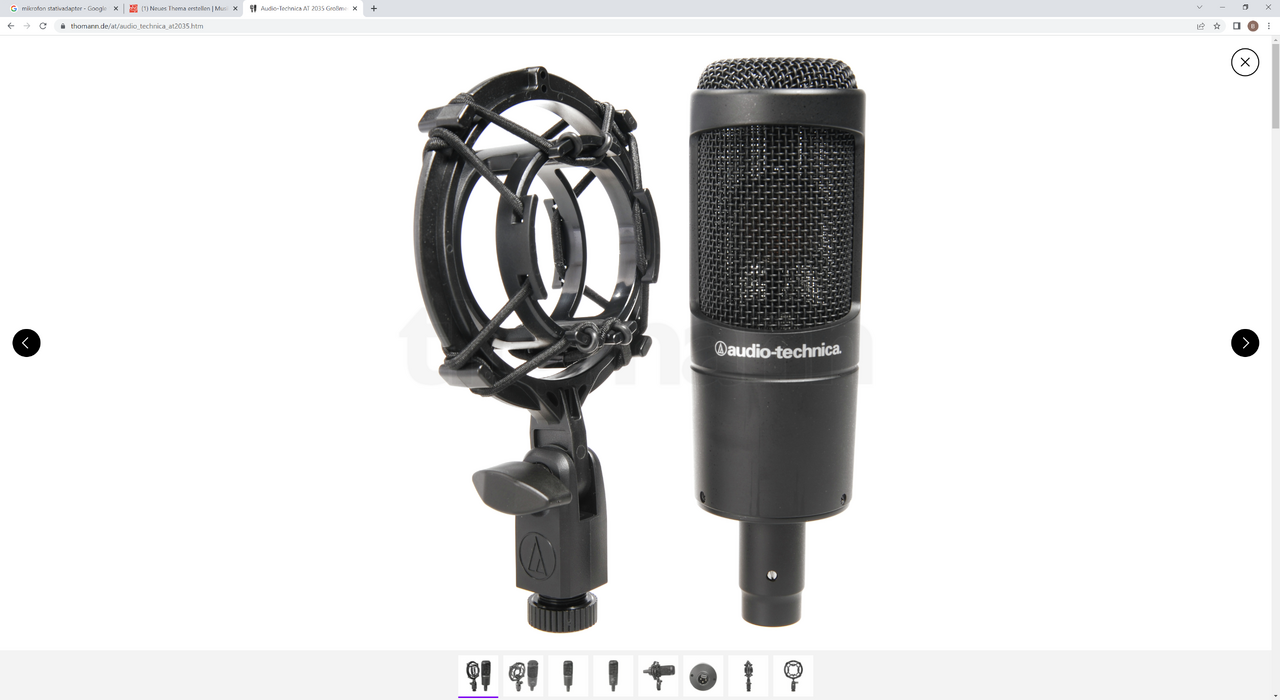Viewport: 1280px width, 700px height.
Task: View the fourth thumbnail, microphone side view
Action: pos(613,675)
